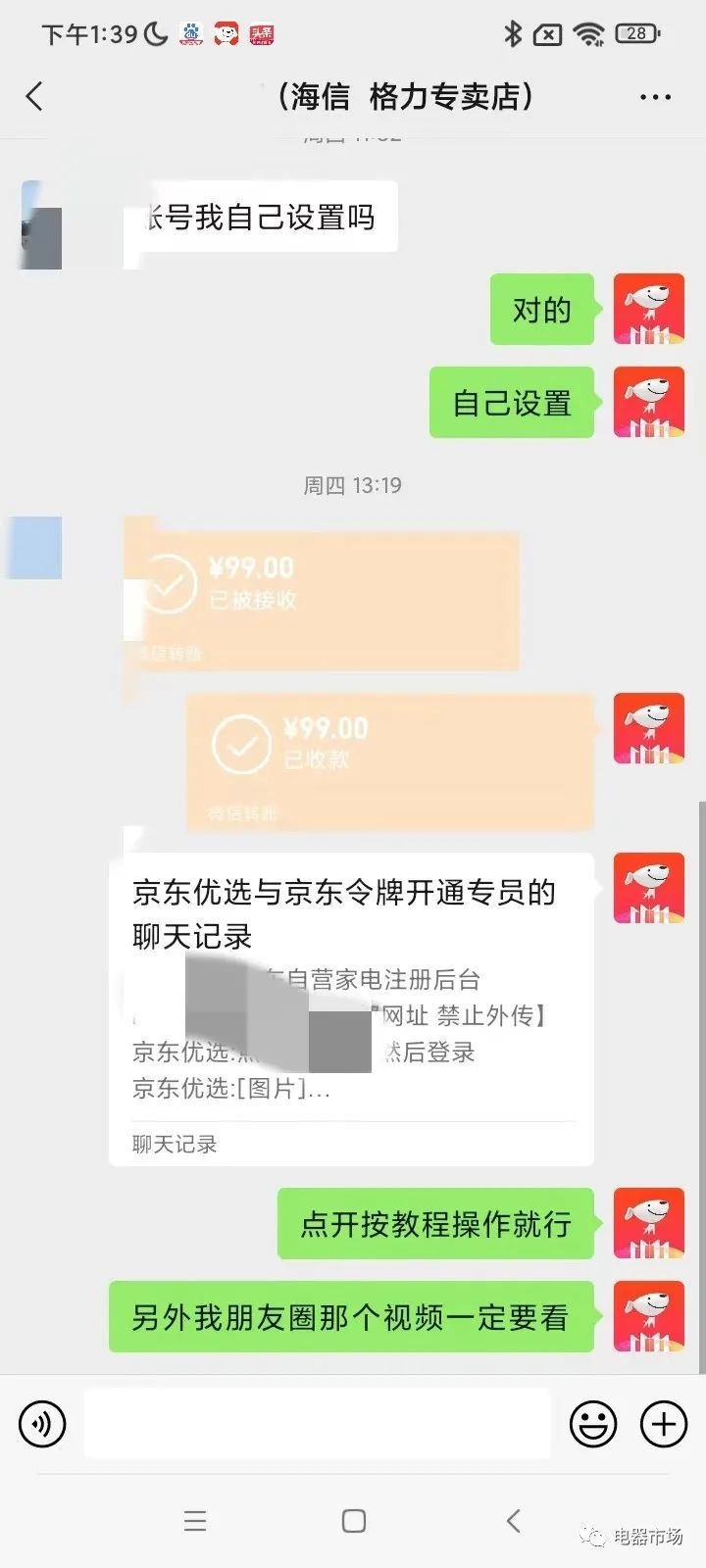Open the emoji picker

click(593, 1423)
